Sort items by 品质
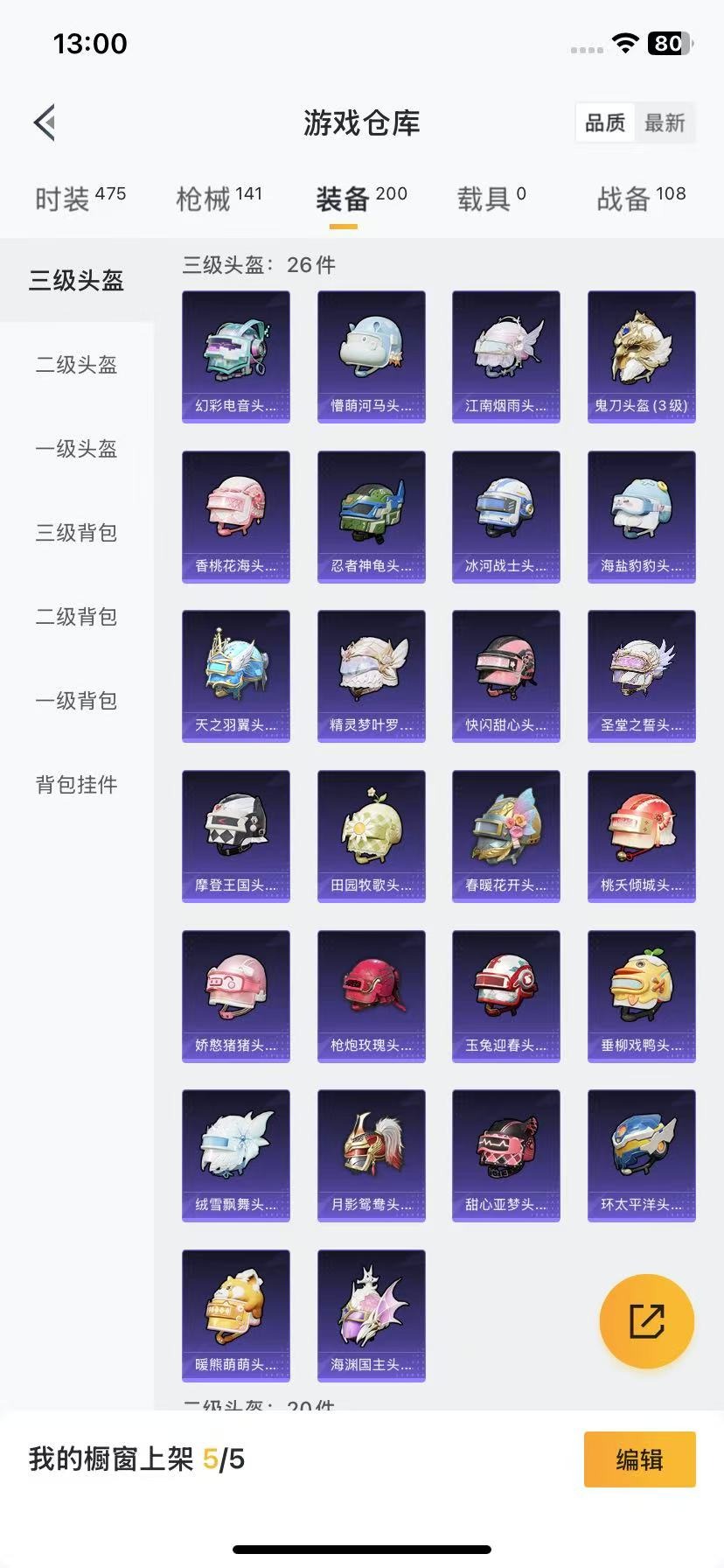Screen dimensions: 724x1568 click(605, 123)
